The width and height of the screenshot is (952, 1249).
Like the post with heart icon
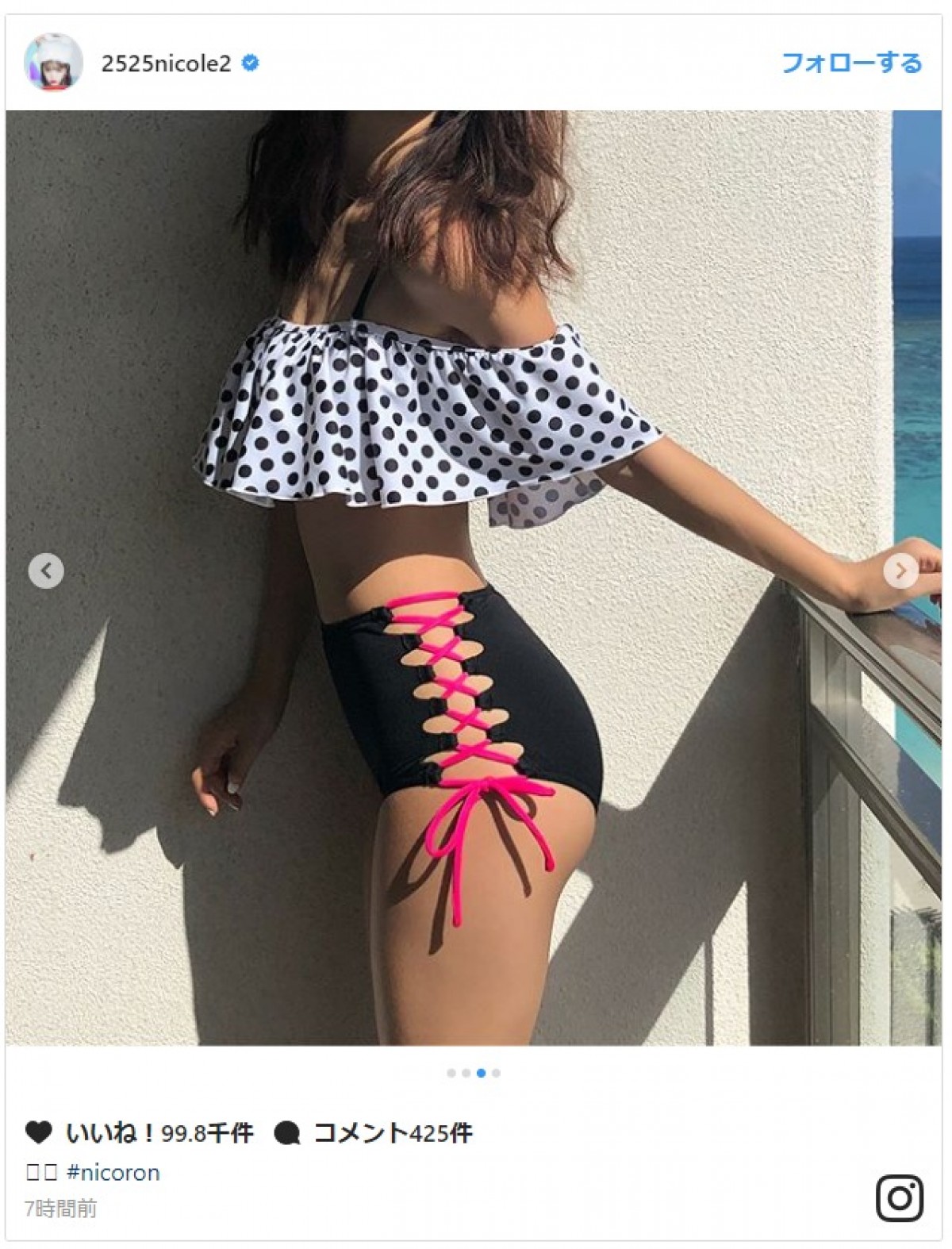(x=38, y=1132)
